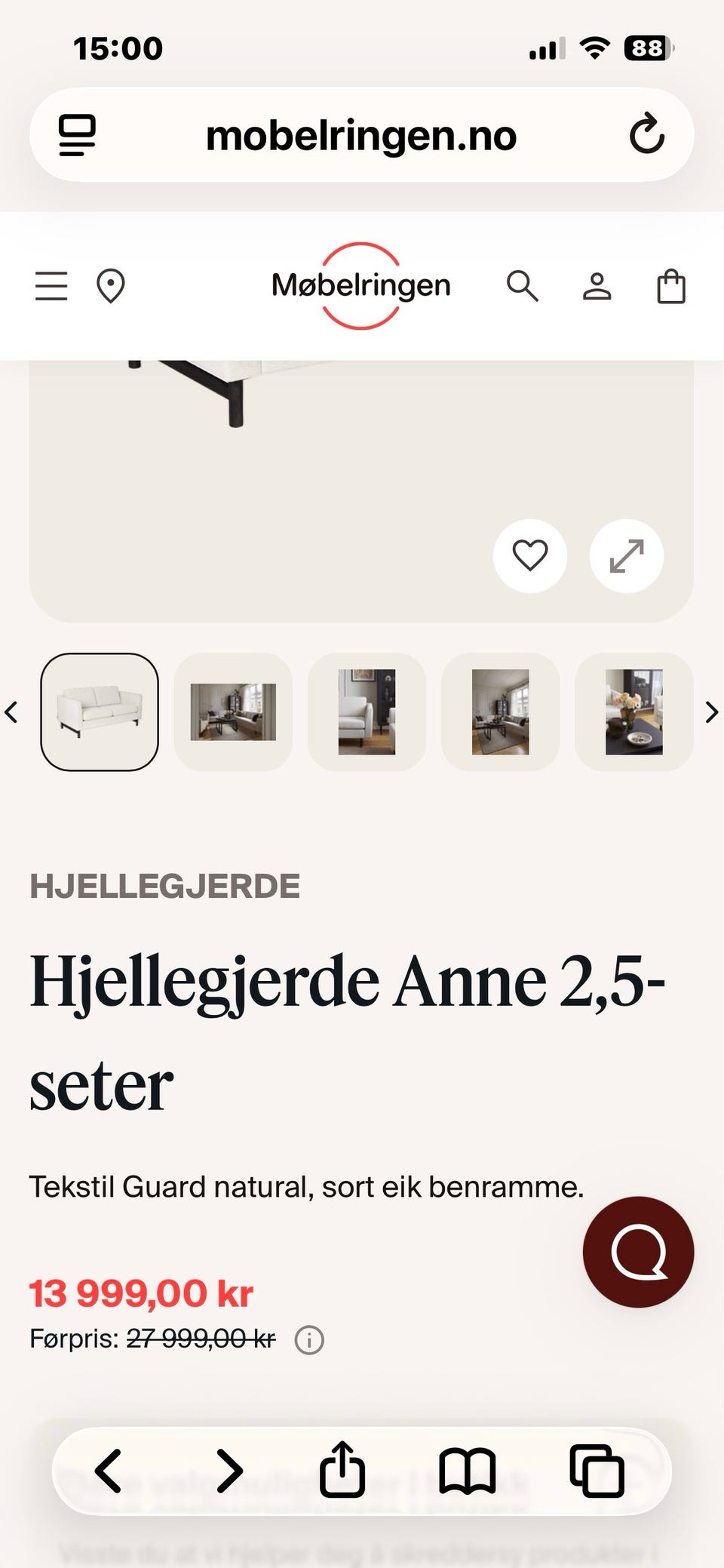Select the living room sofa scene thumbnail
Screen dimensions: 724x1568
233,712
